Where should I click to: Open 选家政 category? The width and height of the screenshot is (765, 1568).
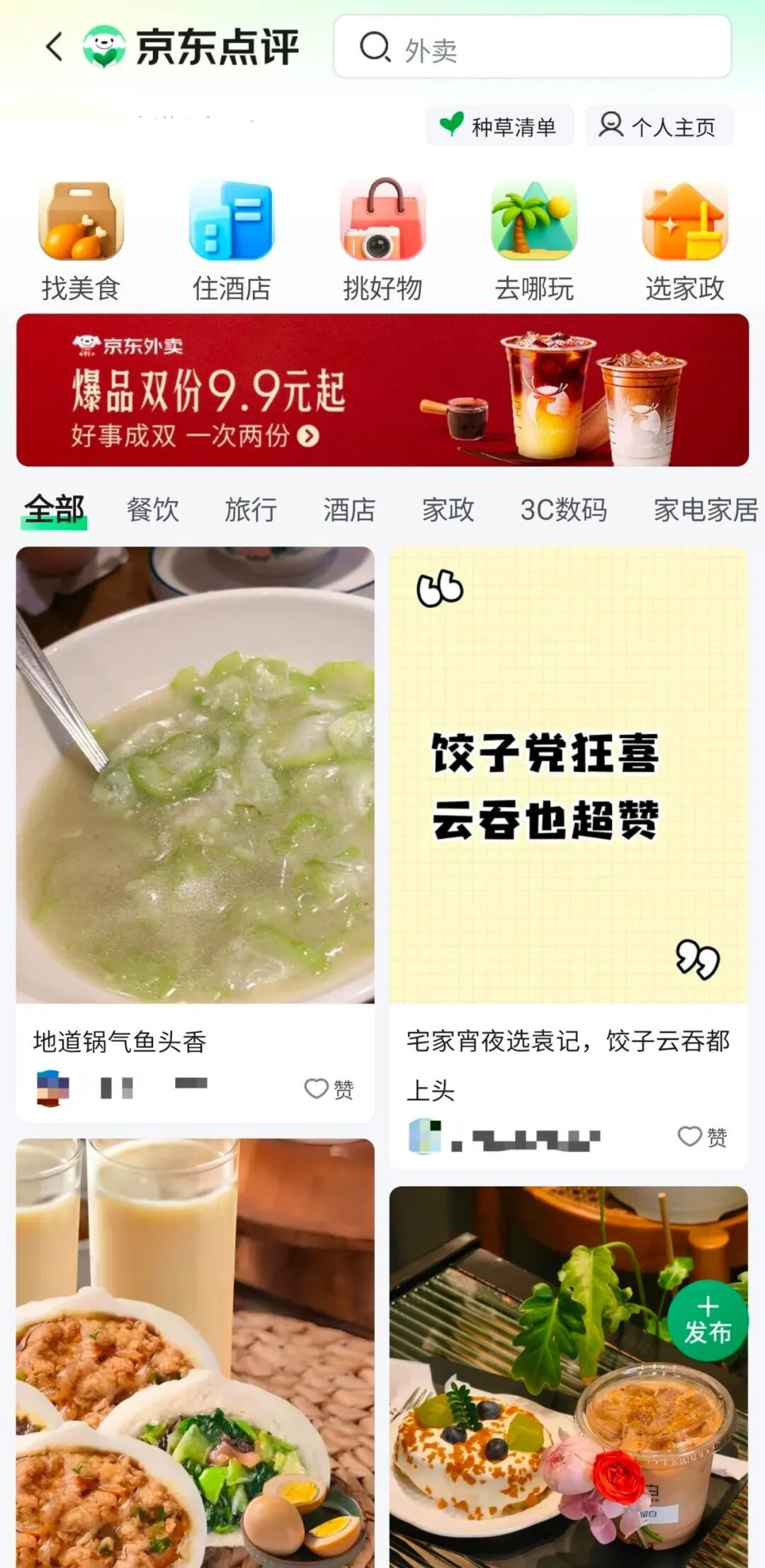(685, 241)
